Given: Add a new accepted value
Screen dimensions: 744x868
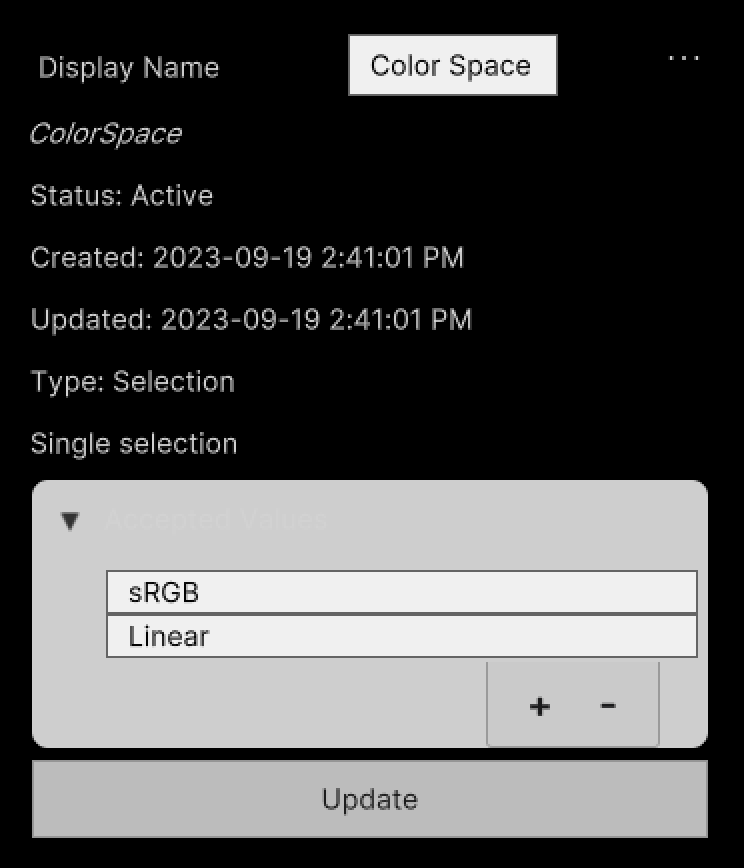Looking at the screenshot, I should pyautogui.click(x=539, y=706).
